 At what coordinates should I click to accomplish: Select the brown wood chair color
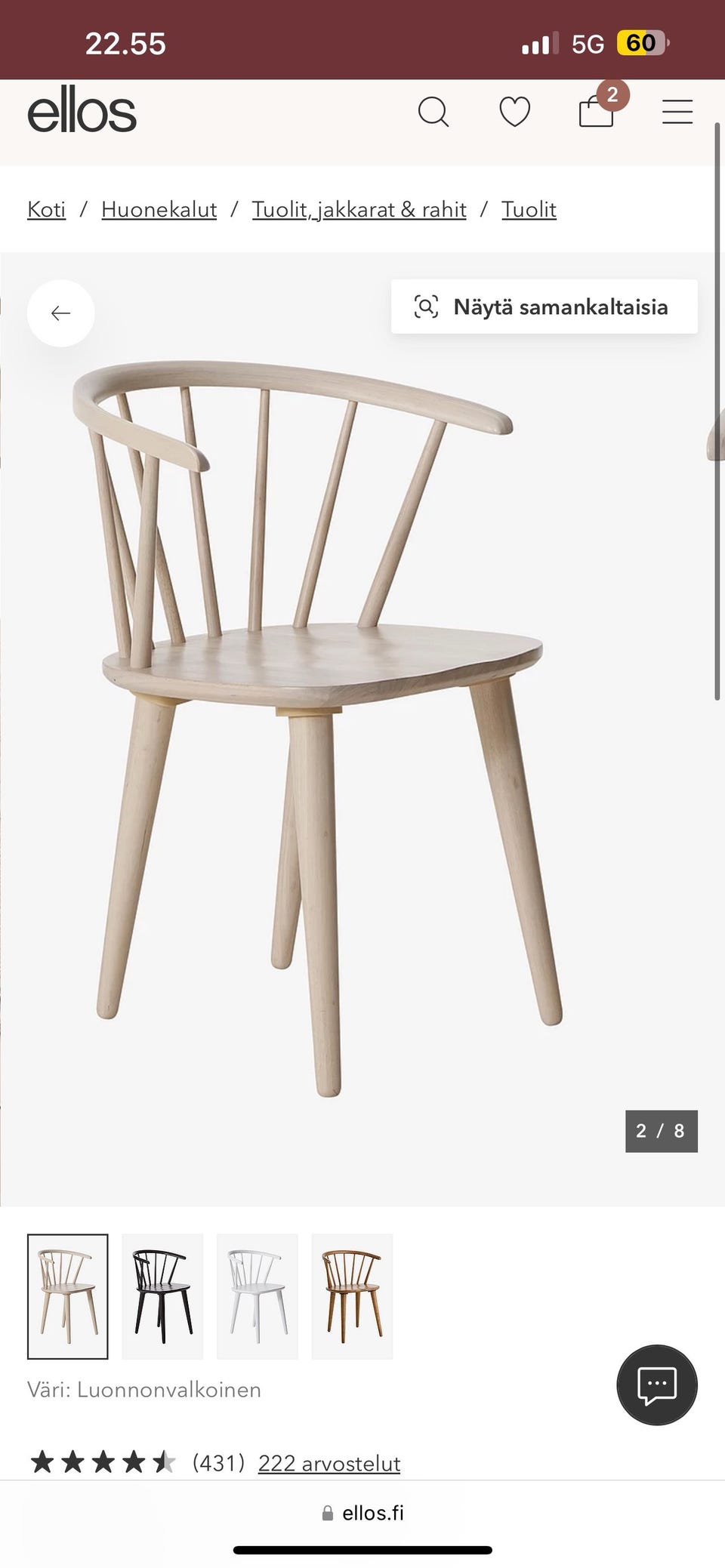[352, 1296]
